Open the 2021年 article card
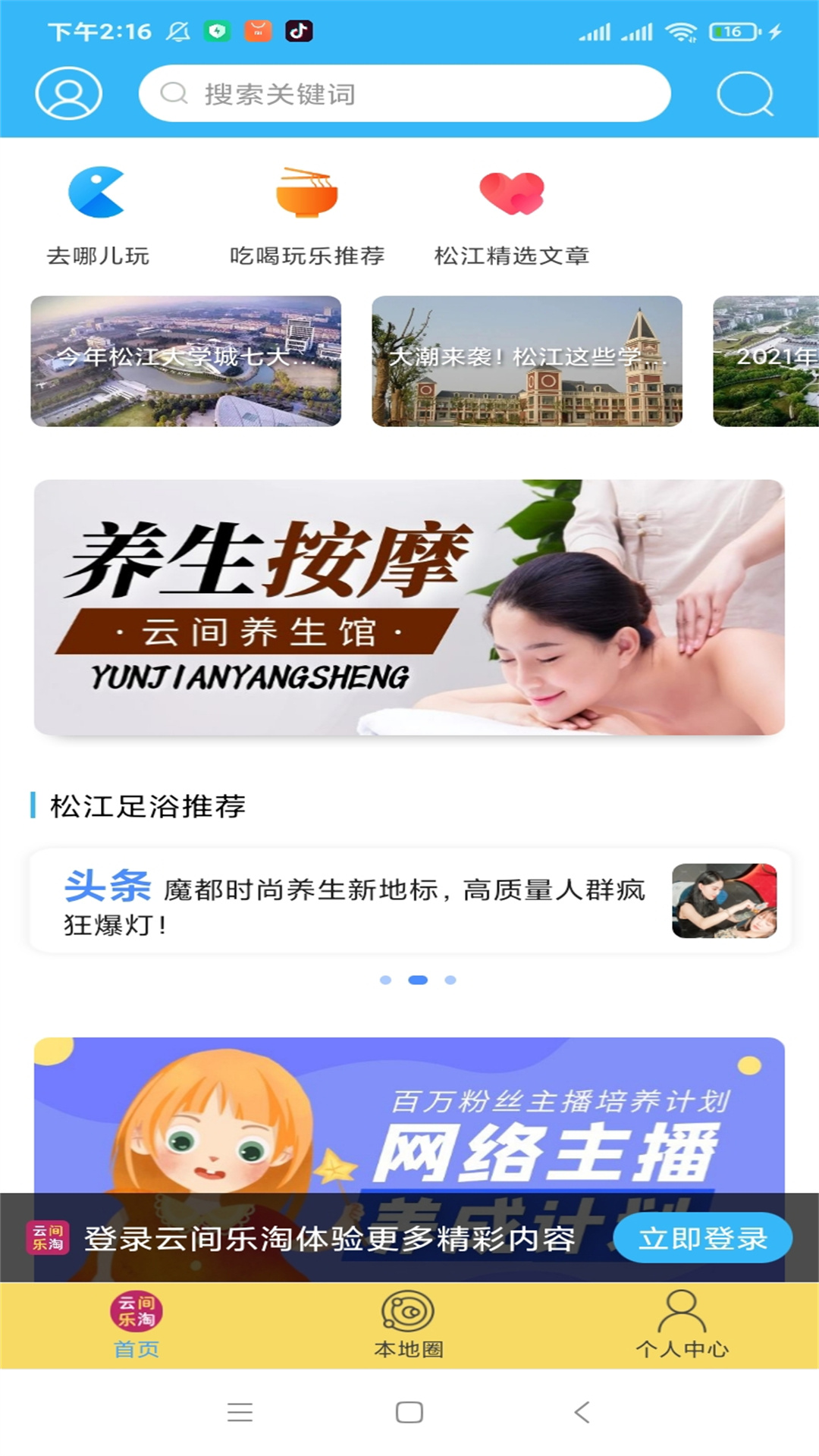This screenshot has height=1456, width=819. pos(766,361)
